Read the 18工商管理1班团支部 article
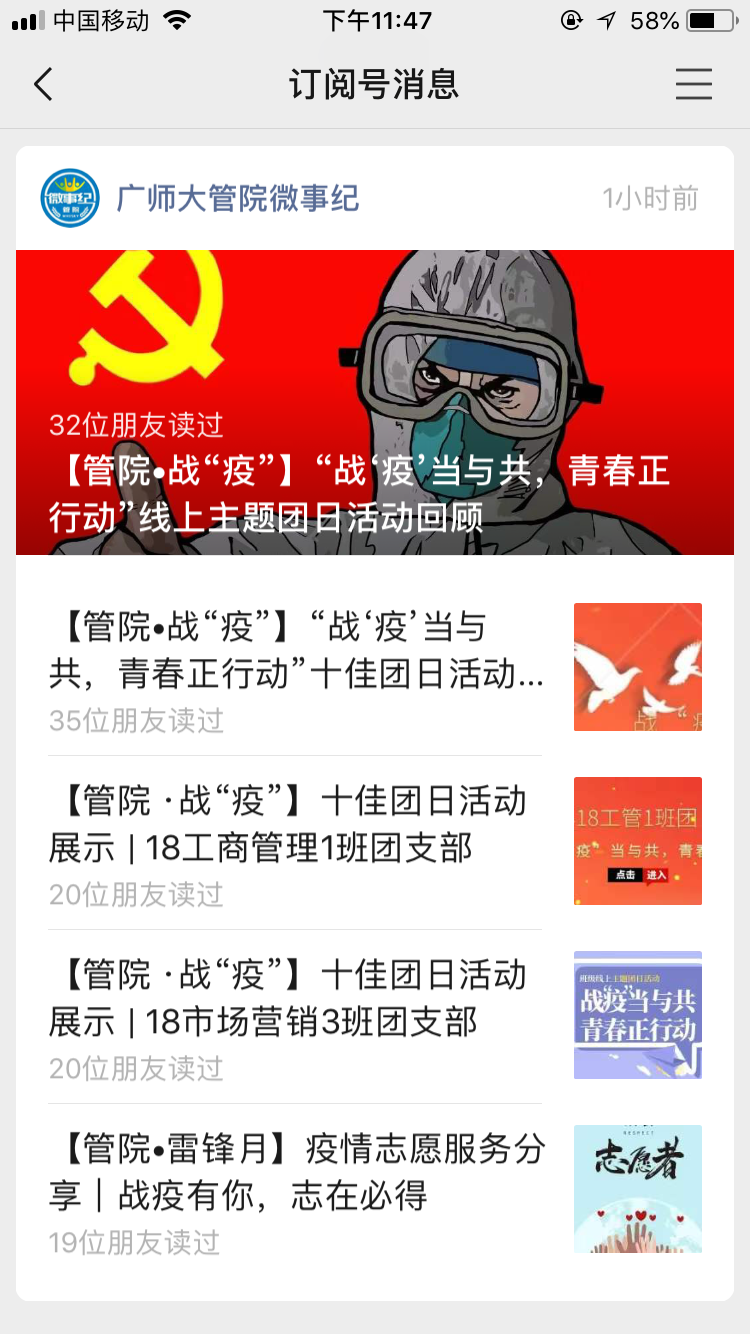The width and height of the screenshot is (750, 1334). click(297, 826)
